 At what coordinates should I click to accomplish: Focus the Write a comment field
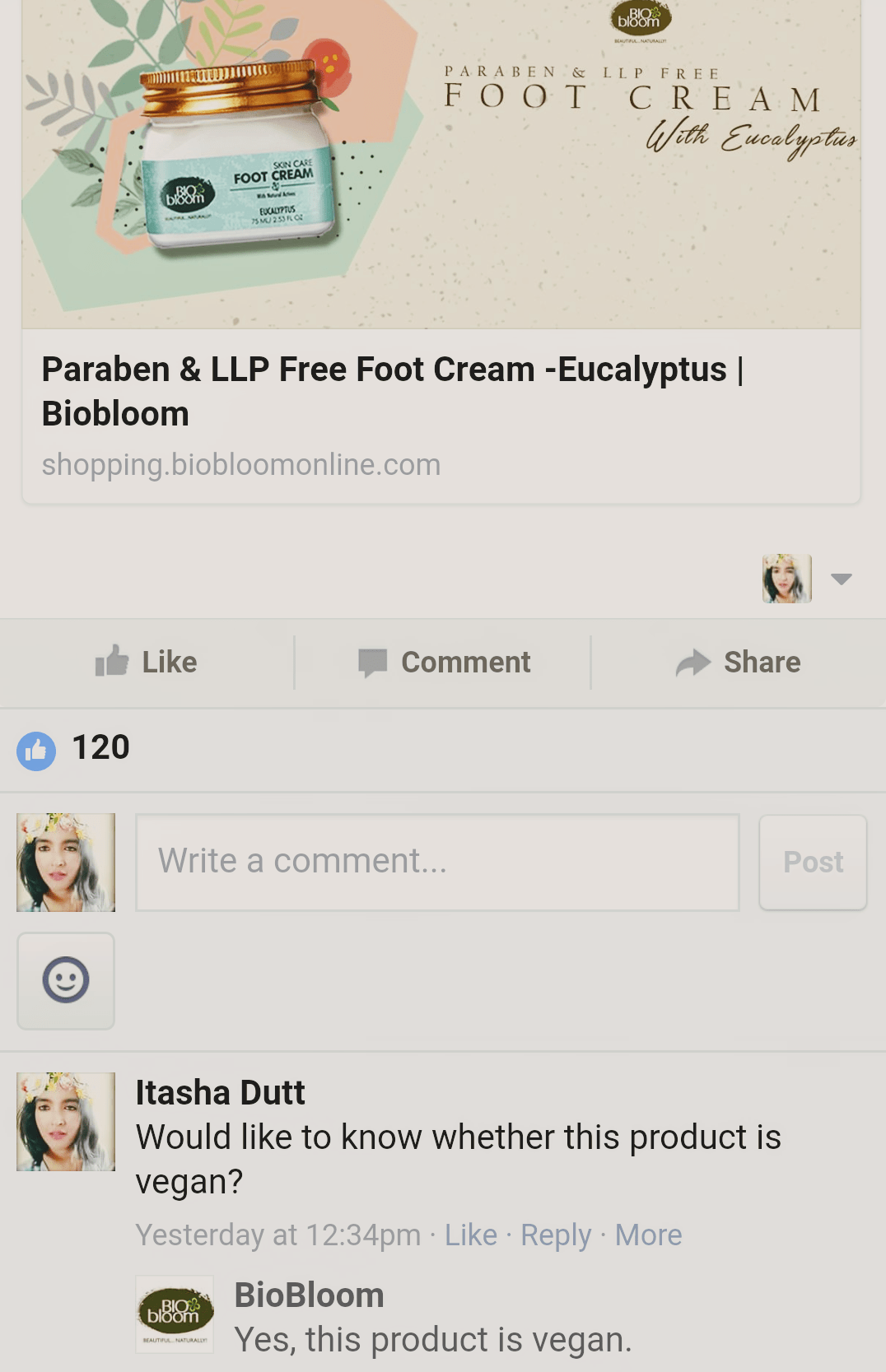click(x=436, y=862)
